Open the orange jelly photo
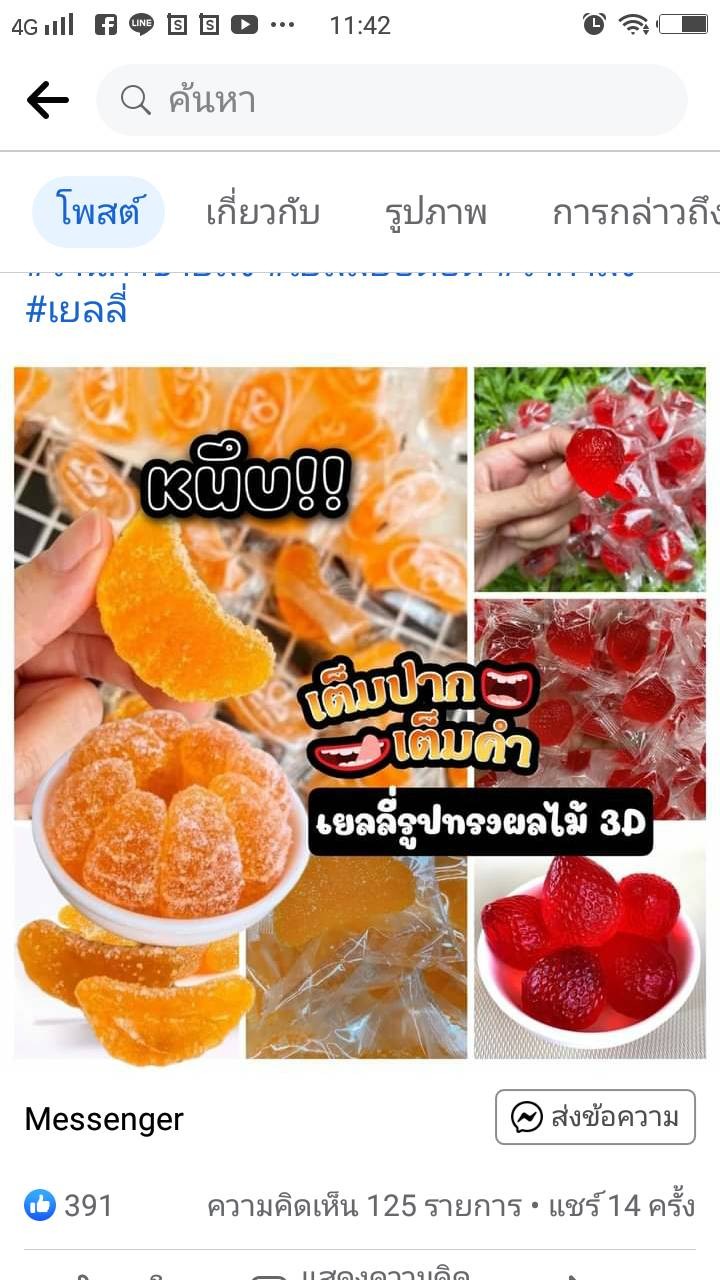720x1280 pixels. pyautogui.click(x=240, y=712)
